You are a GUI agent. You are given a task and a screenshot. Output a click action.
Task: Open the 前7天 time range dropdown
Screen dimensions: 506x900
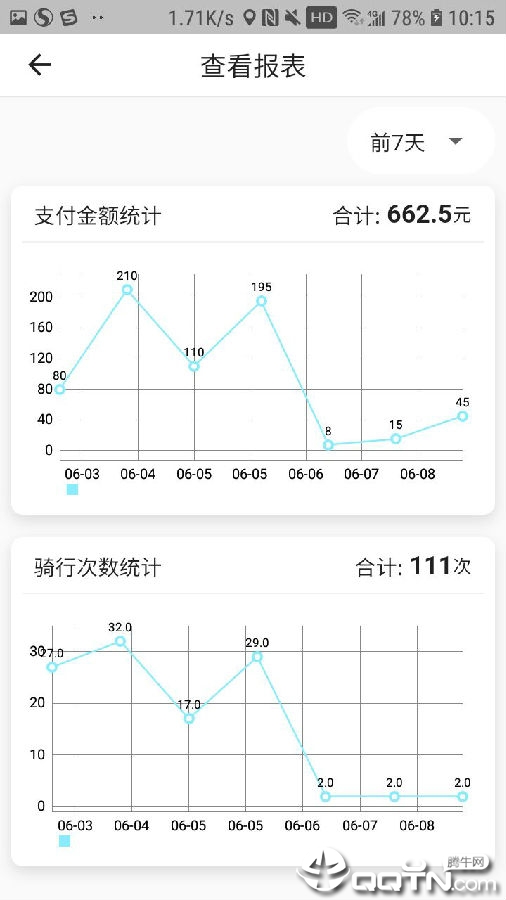coord(421,141)
